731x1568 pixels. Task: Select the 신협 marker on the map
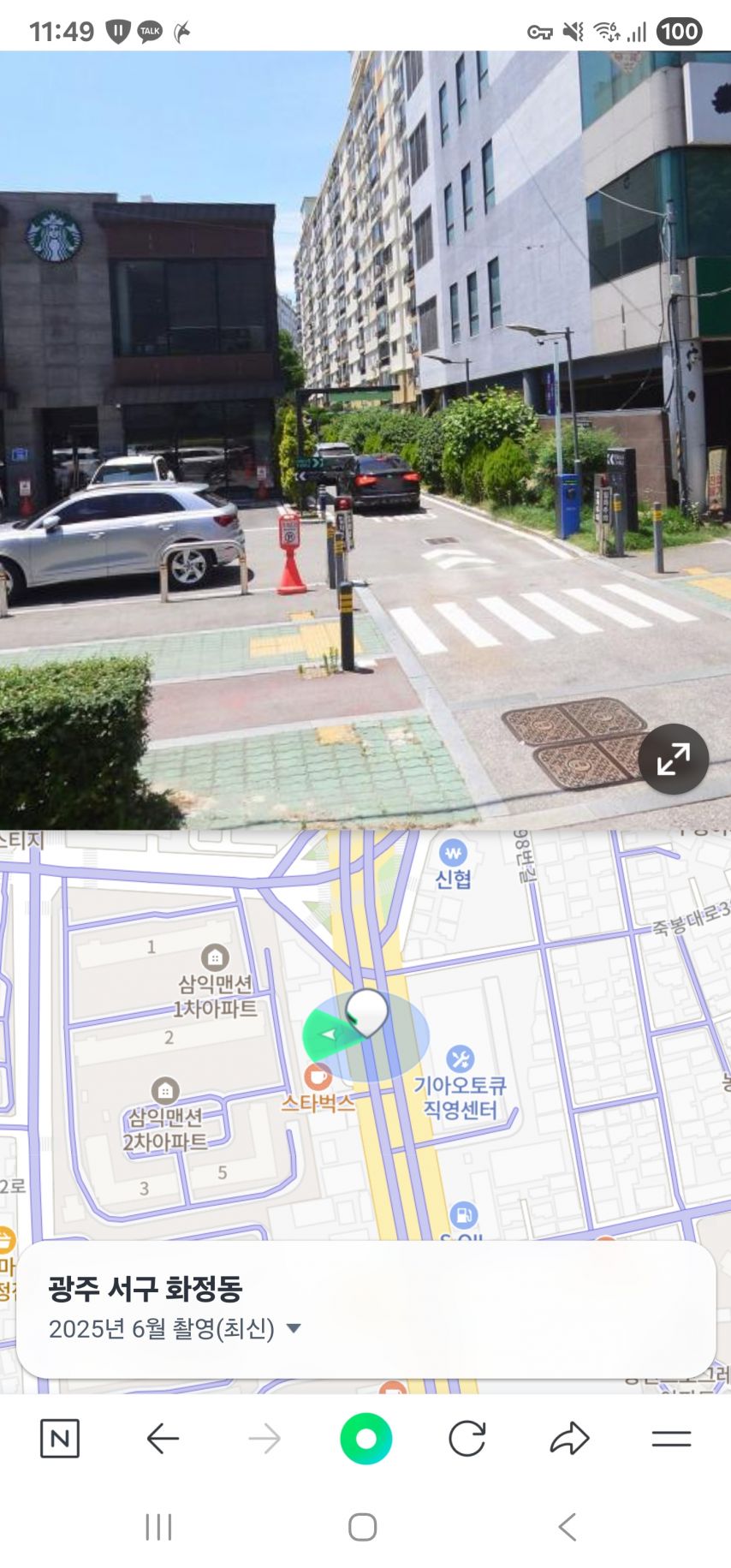(452, 853)
